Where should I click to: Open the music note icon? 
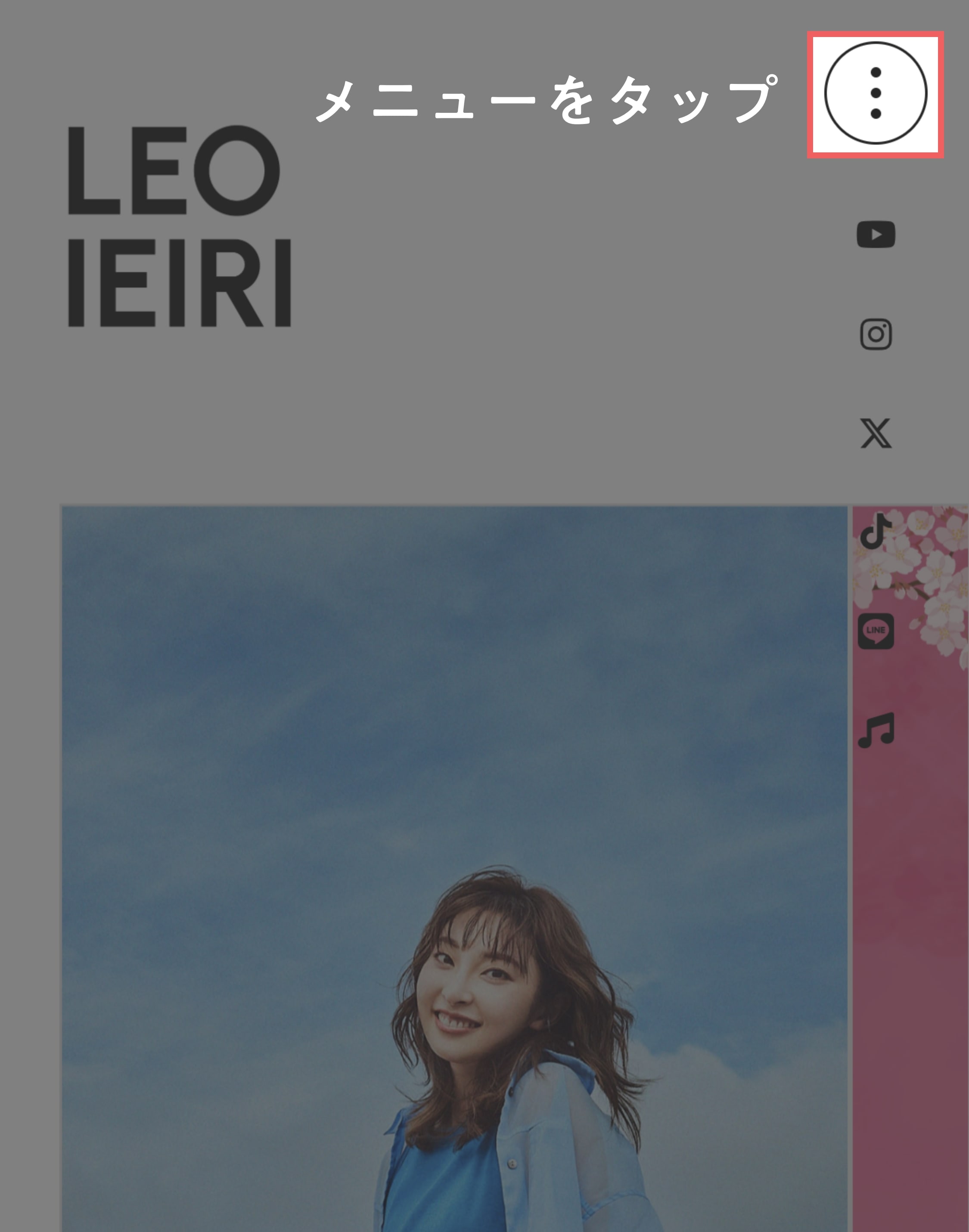pyautogui.click(x=876, y=730)
